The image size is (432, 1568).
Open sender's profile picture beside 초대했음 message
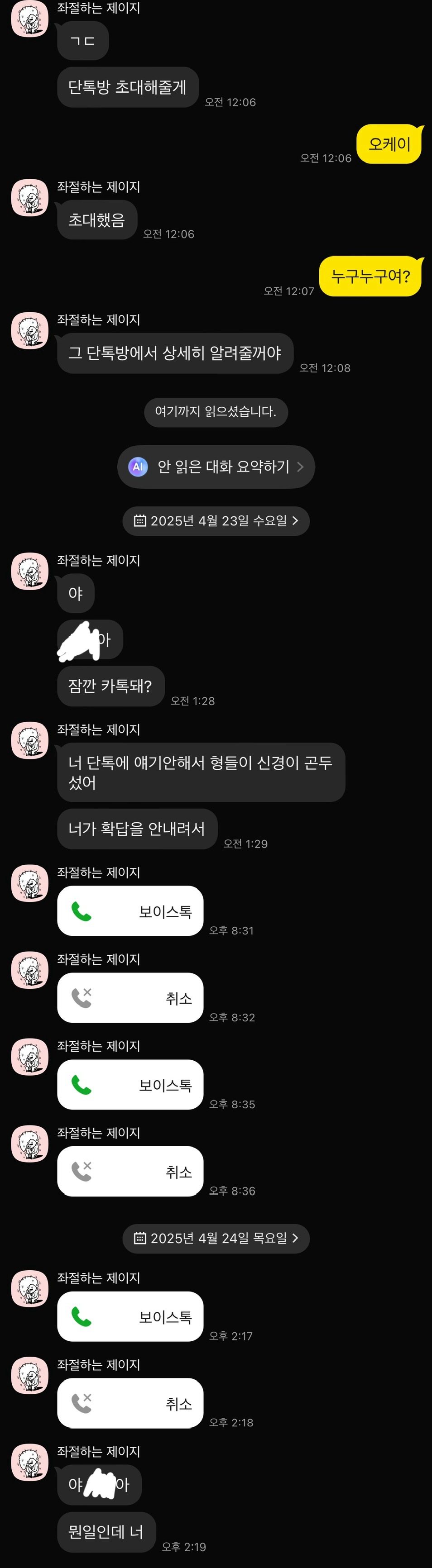point(30,198)
